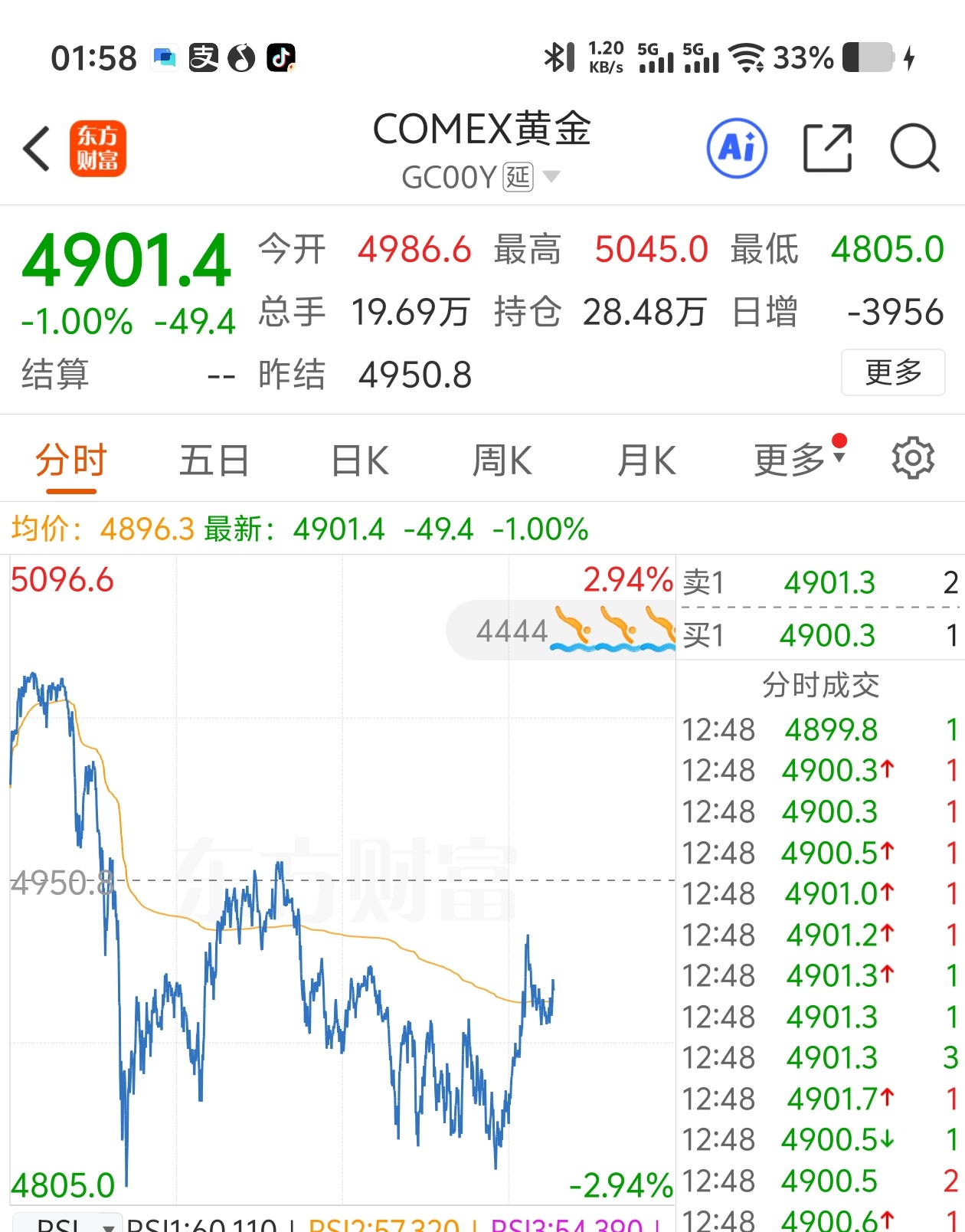The height and width of the screenshot is (1232, 965).
Task: Expand the GC00Y contract dropdown
Action: click(551, 177)
